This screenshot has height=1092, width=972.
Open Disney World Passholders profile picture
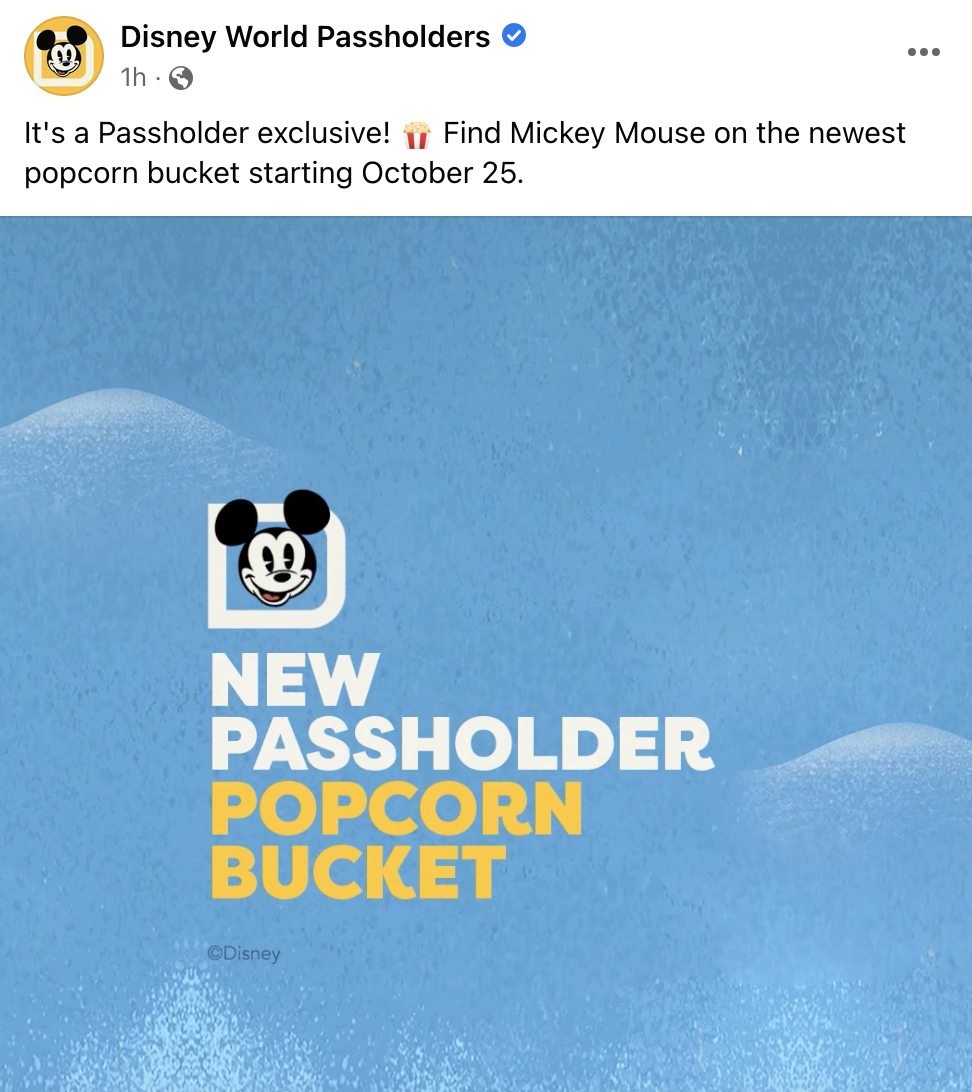64,56
